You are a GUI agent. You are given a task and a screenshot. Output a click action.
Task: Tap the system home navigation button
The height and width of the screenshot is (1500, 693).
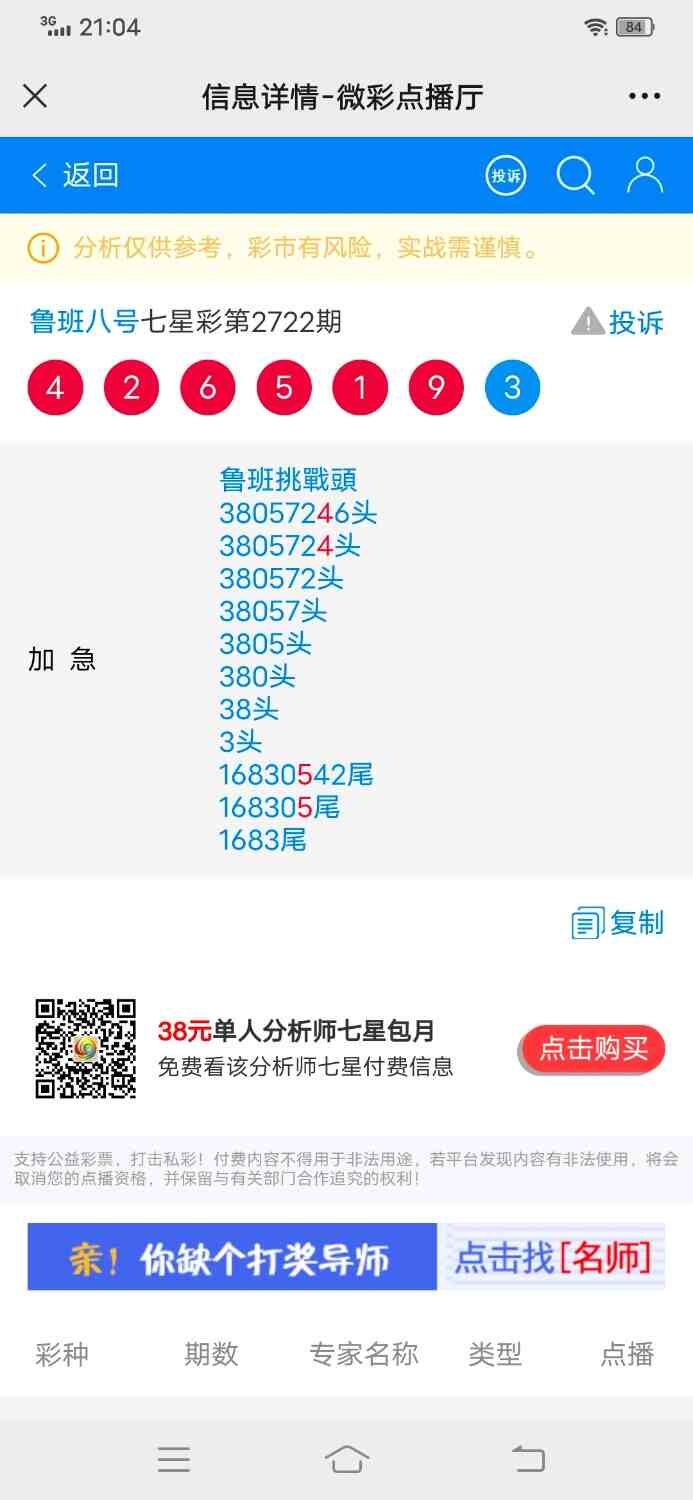click(x=346, y=1460)
